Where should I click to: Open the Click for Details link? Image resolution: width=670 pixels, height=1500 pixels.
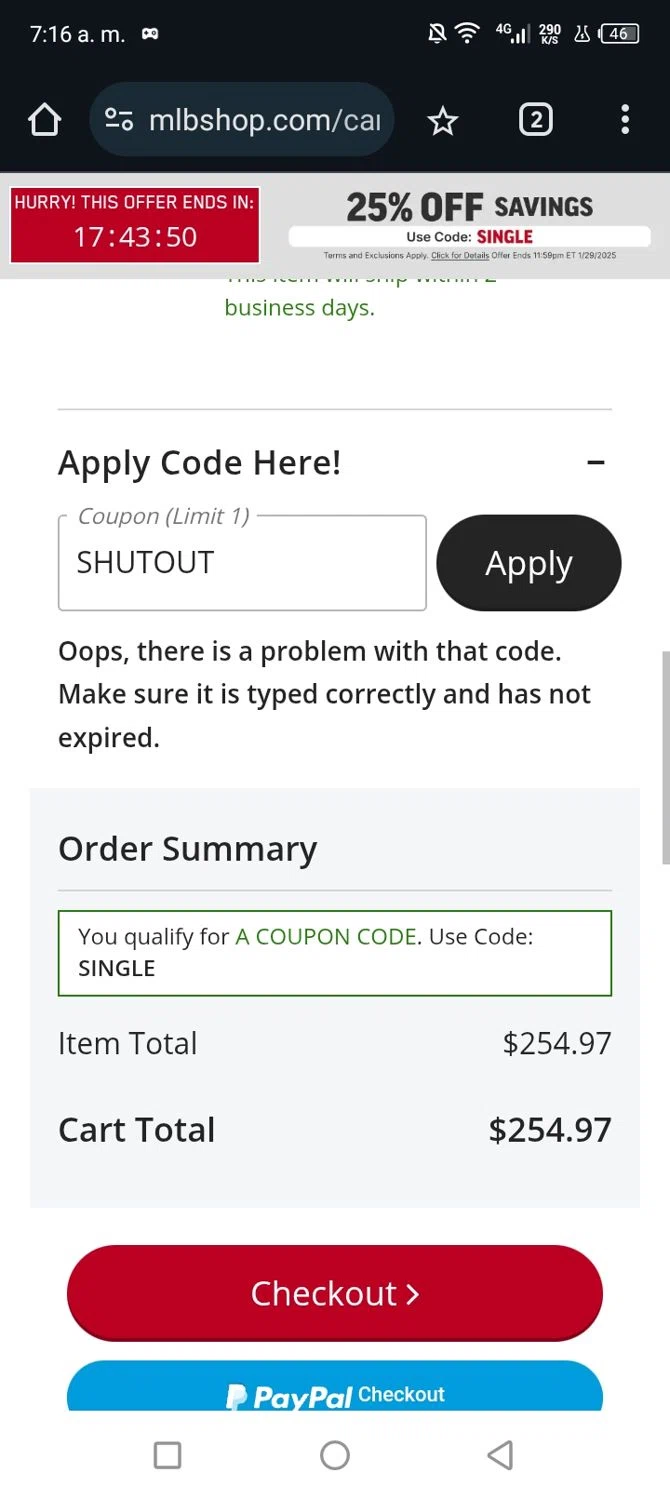pyautogui.click(x=460, y=256)
